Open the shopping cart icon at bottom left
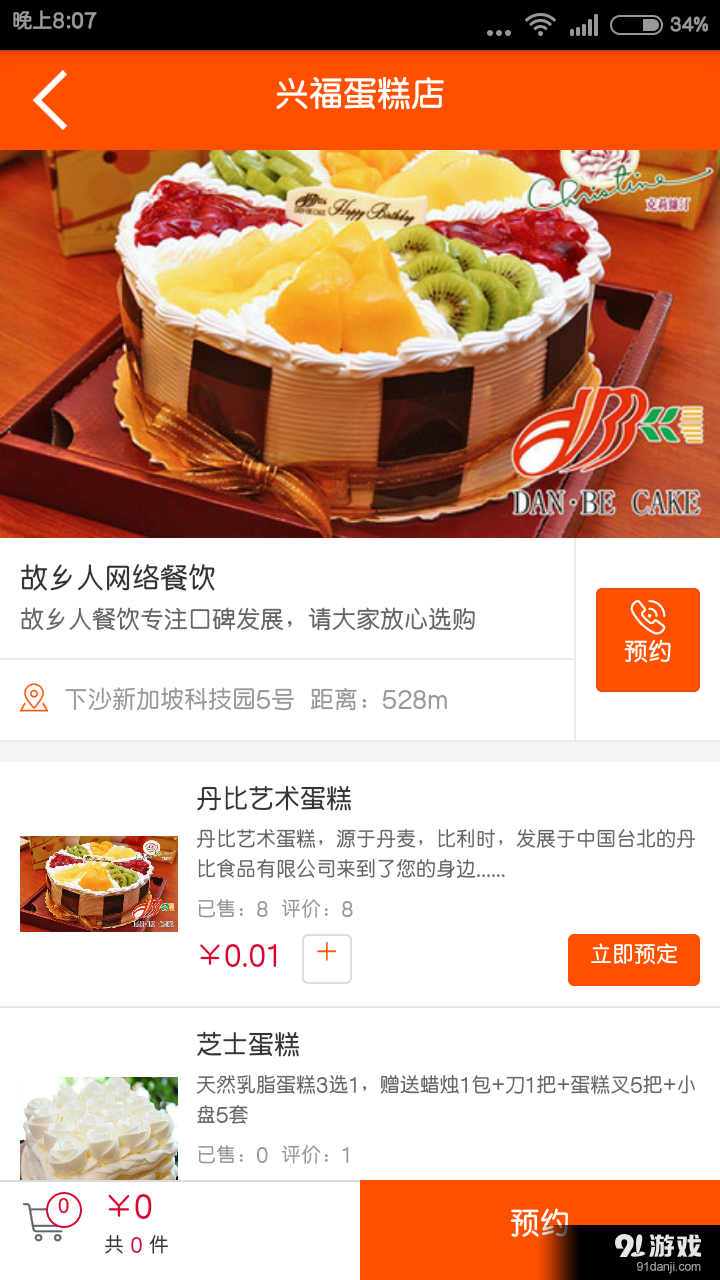720x1280 pixels. click(x=45, y=1220)
